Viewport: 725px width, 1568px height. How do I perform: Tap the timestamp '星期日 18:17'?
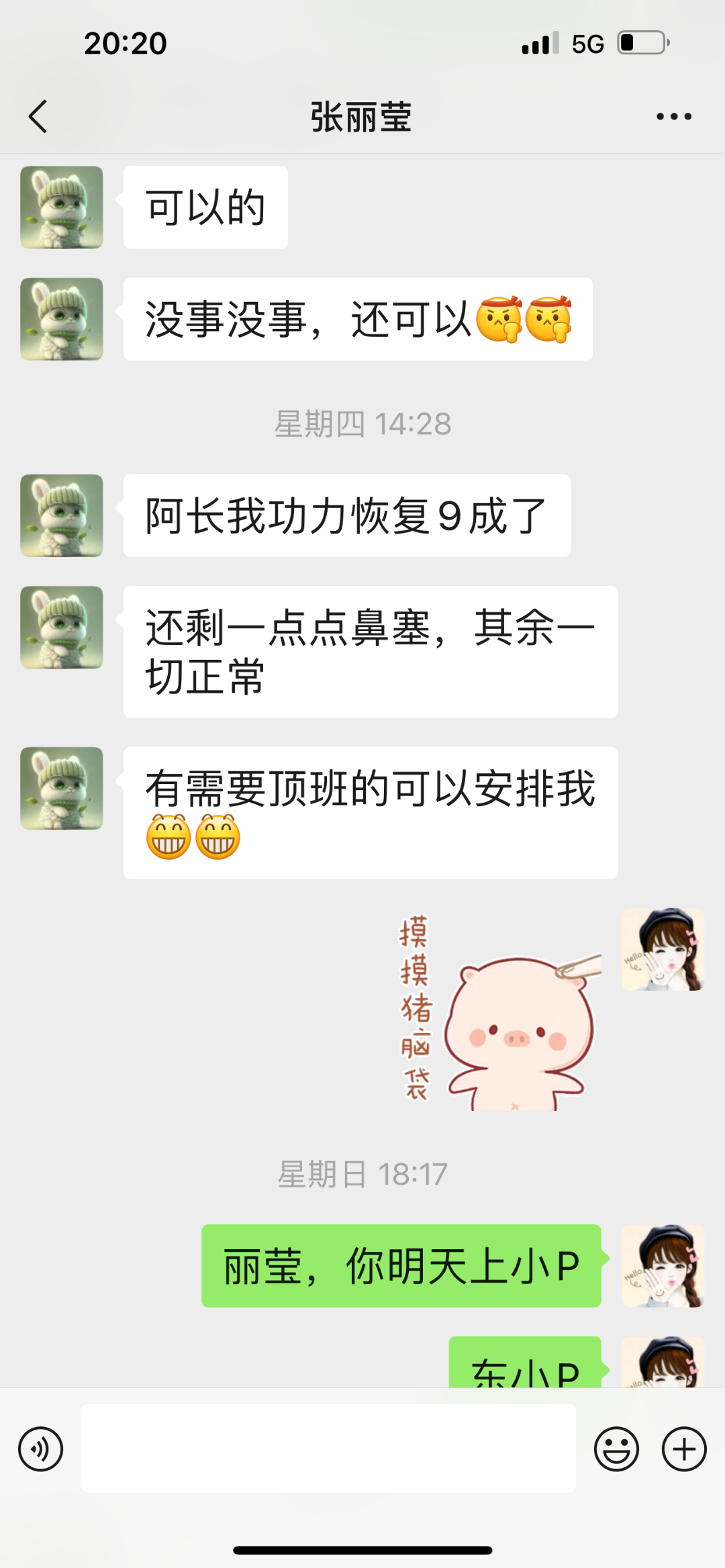click(362, 1175)
